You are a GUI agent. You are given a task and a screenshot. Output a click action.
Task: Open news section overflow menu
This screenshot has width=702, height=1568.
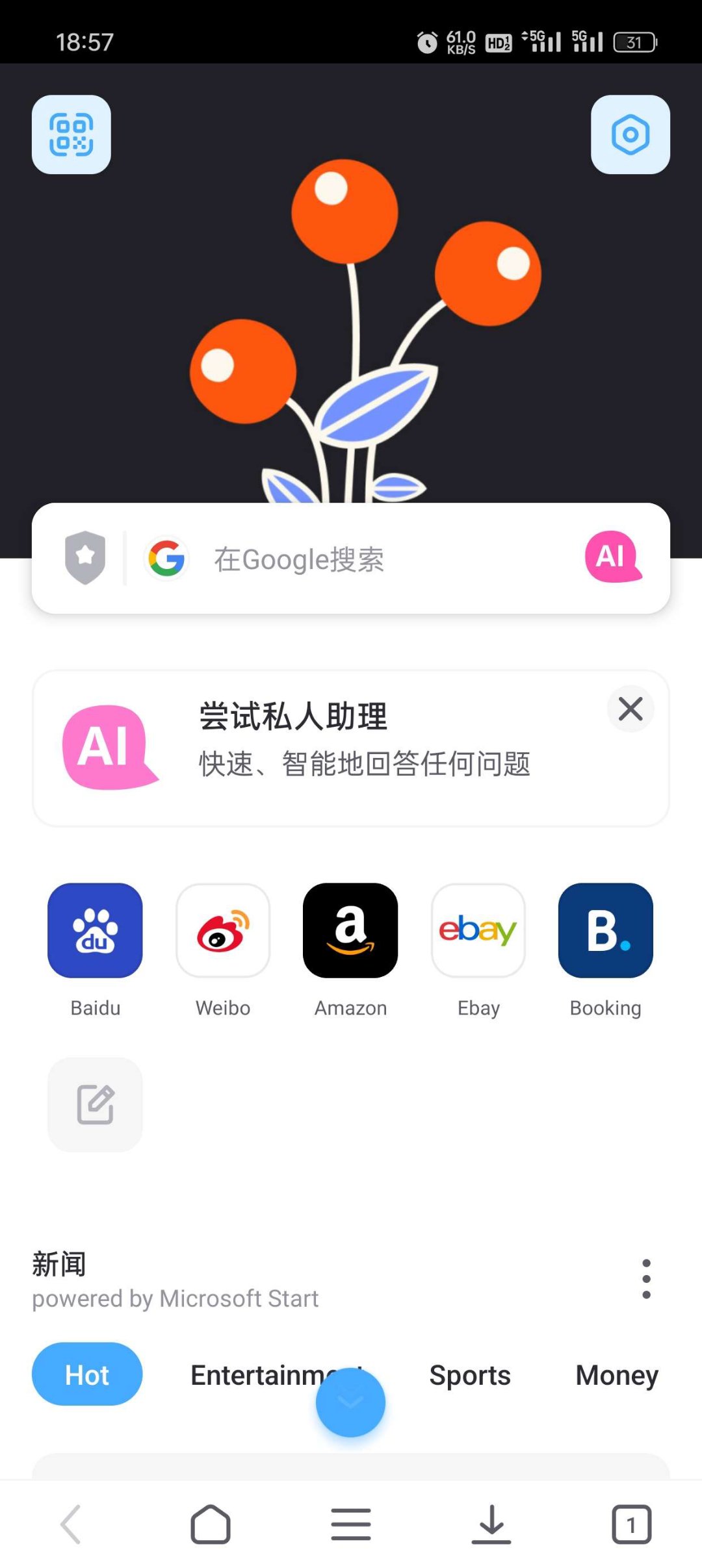[x=645, y=1278]
